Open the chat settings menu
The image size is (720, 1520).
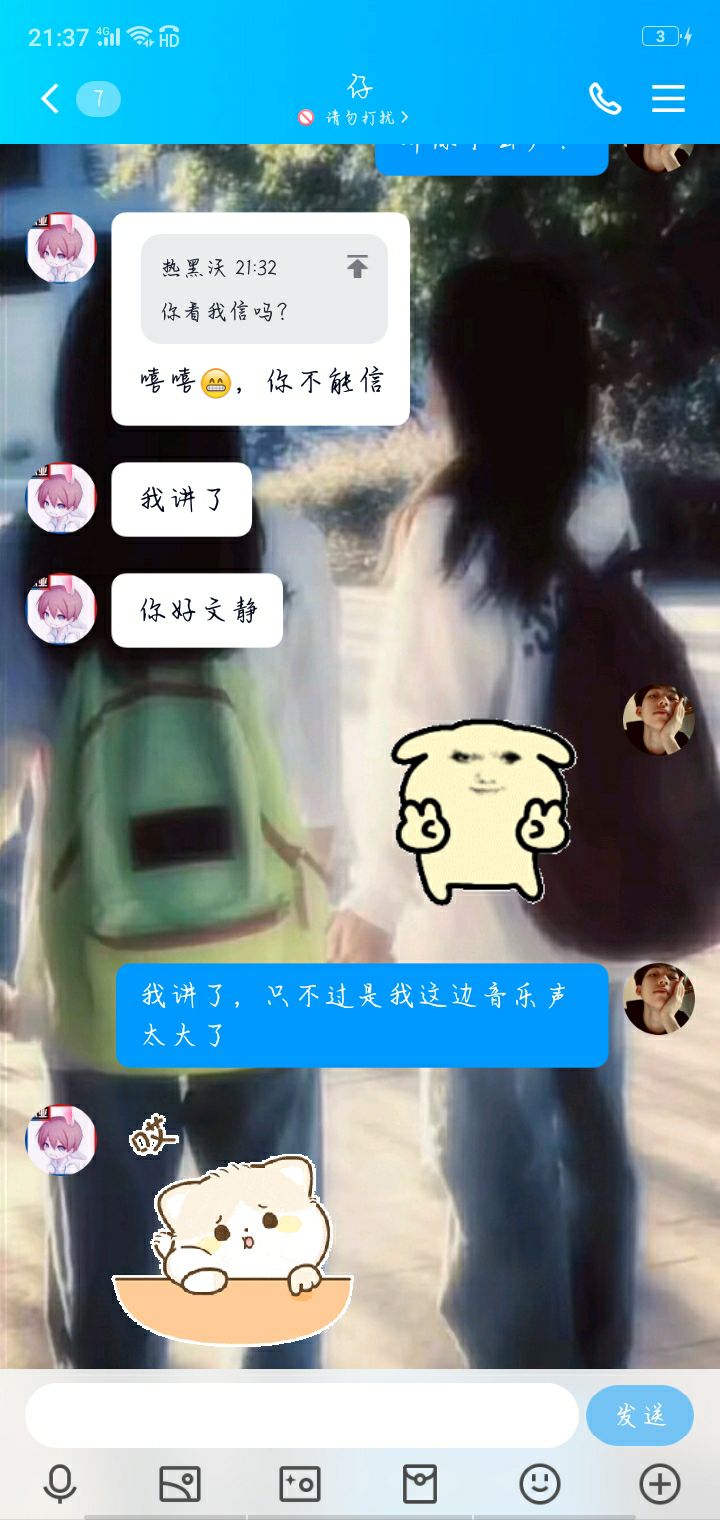pos(668,98)
